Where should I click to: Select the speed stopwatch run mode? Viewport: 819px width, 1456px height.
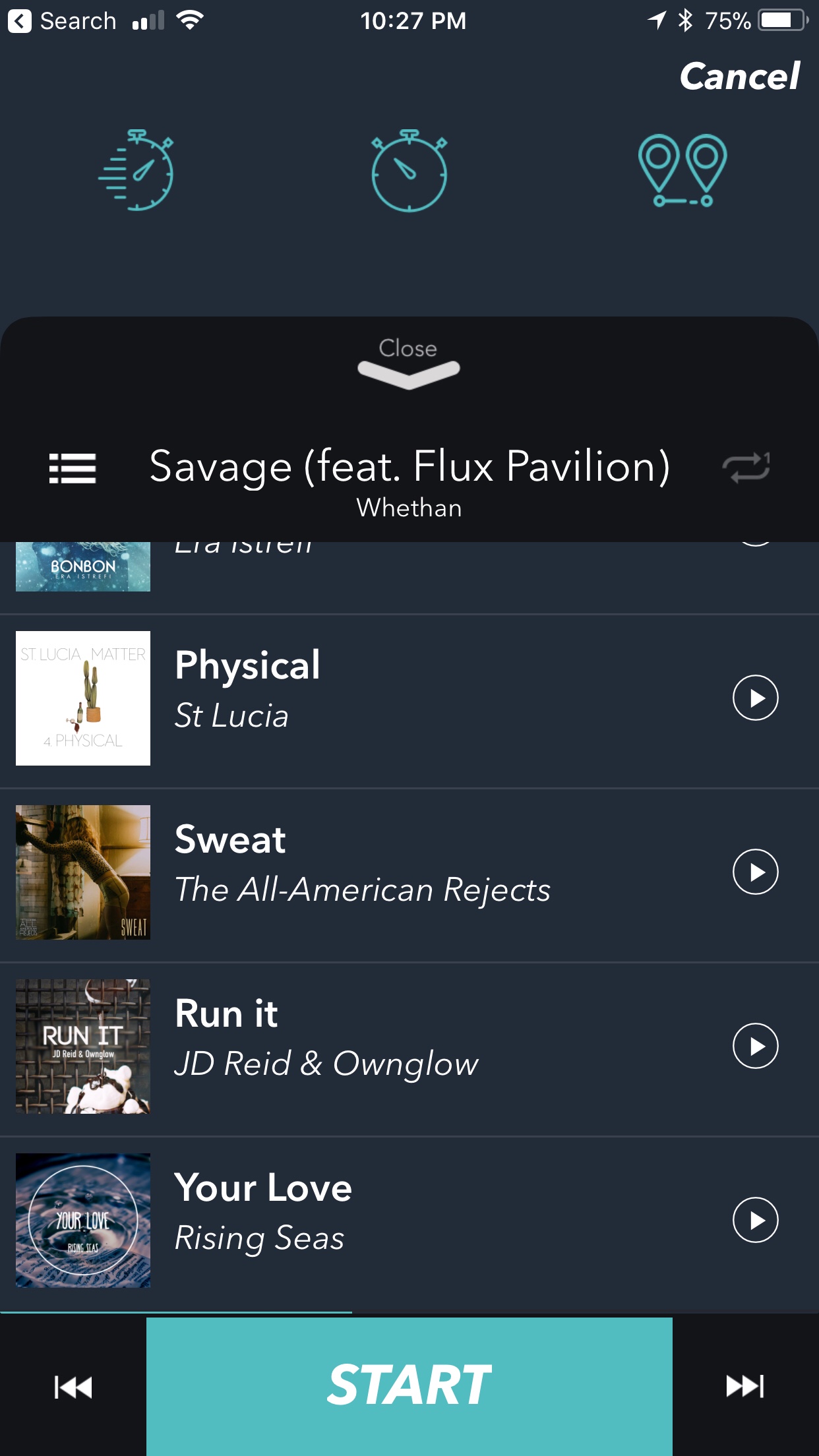pyautogui.click(x=136, y=170)
